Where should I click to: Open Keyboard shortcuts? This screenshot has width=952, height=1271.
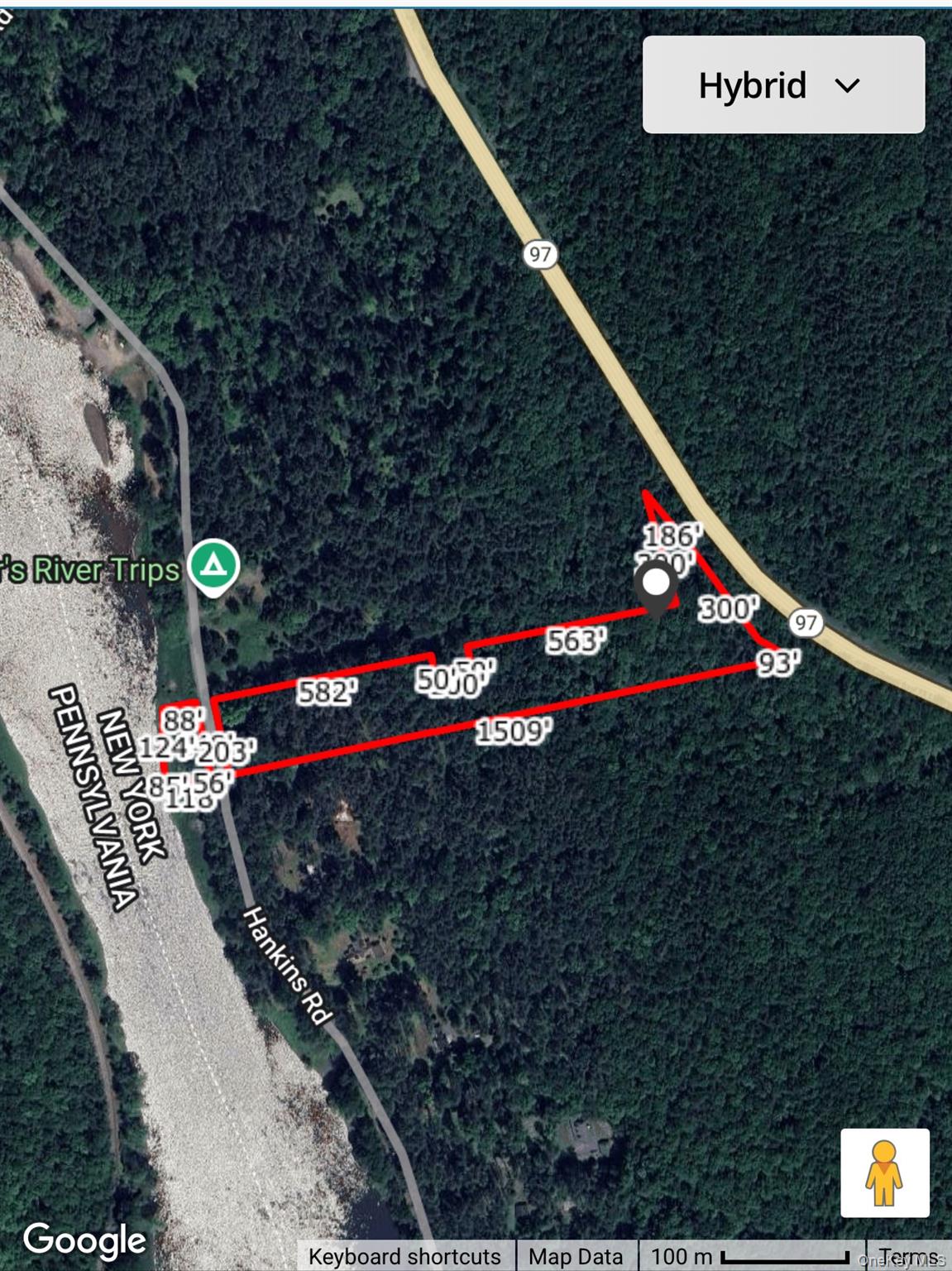404,1256
